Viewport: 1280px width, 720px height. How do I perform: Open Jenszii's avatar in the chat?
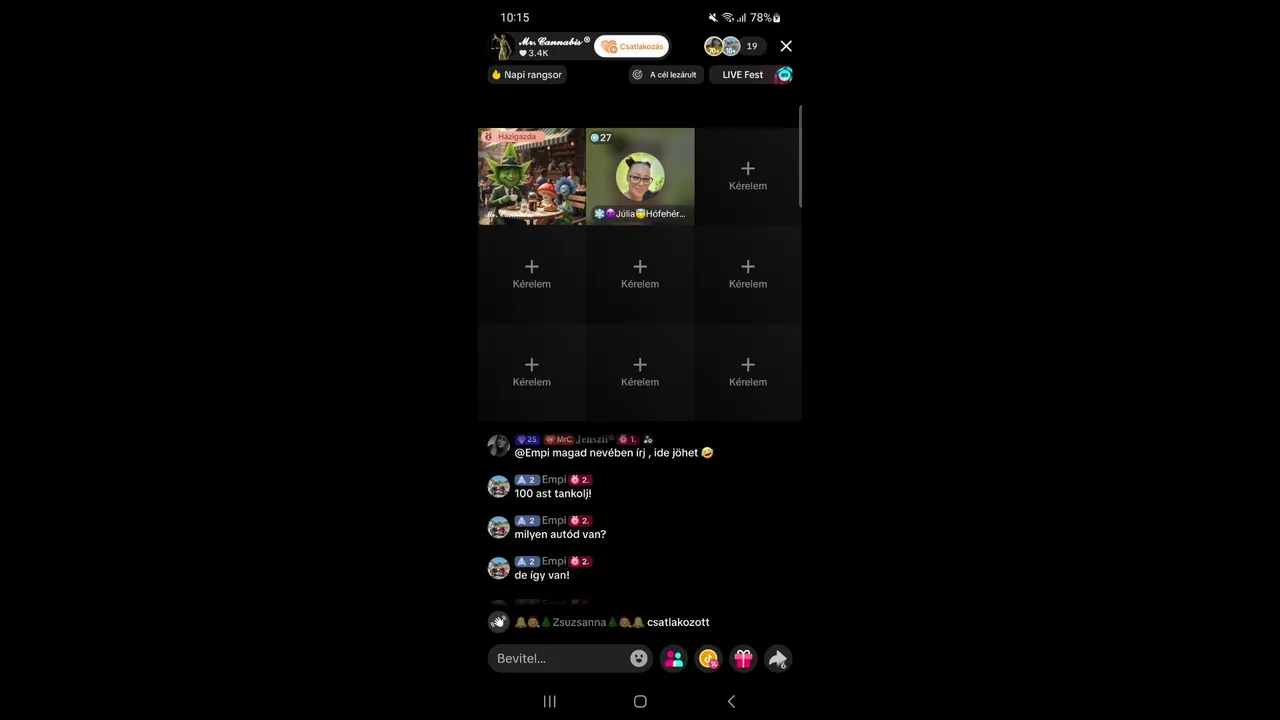498,446
